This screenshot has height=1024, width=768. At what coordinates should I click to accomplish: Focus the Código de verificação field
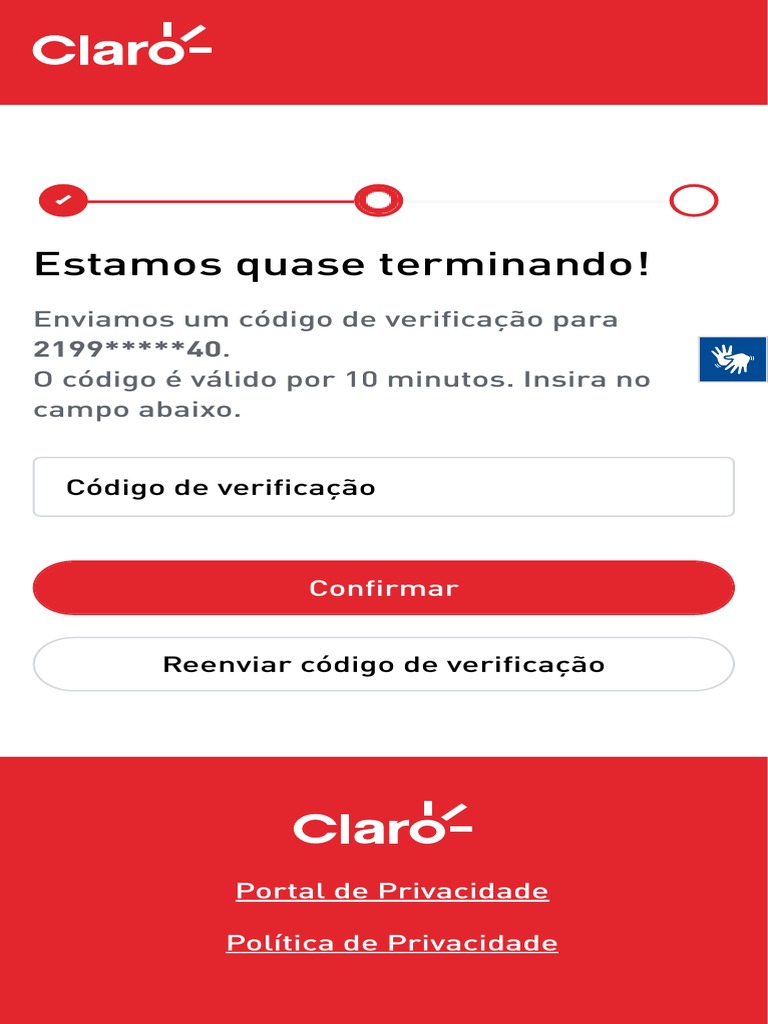click(383, 487)
